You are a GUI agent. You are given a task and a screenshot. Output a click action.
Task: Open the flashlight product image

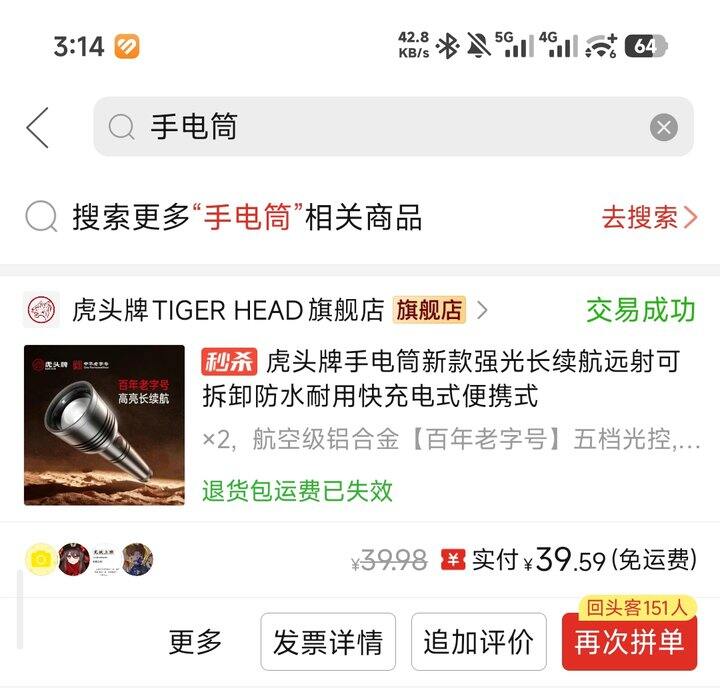point(104,425)
